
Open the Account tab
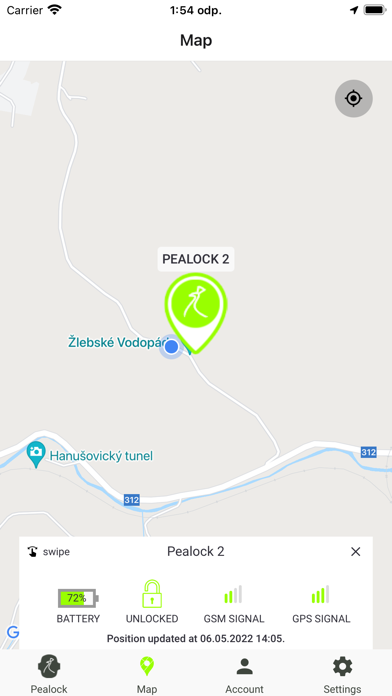245,674
